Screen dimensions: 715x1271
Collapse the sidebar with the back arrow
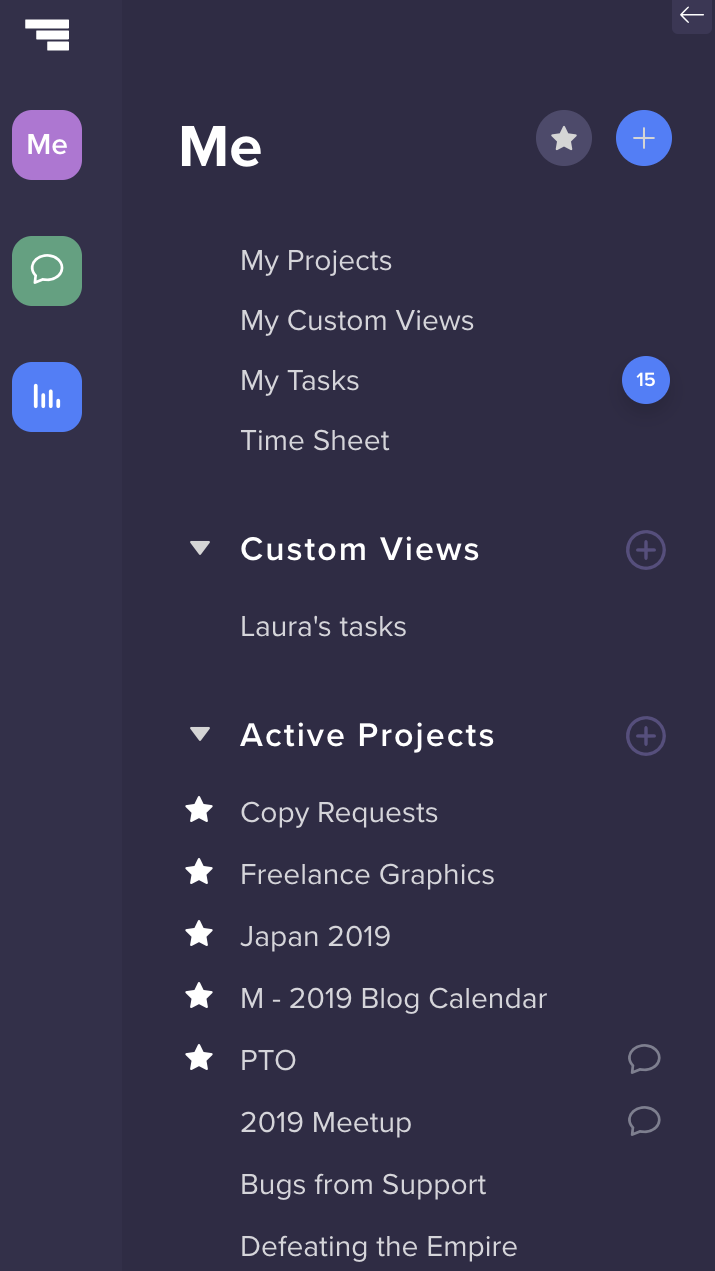pyautogui.click(x=692, y=15)
